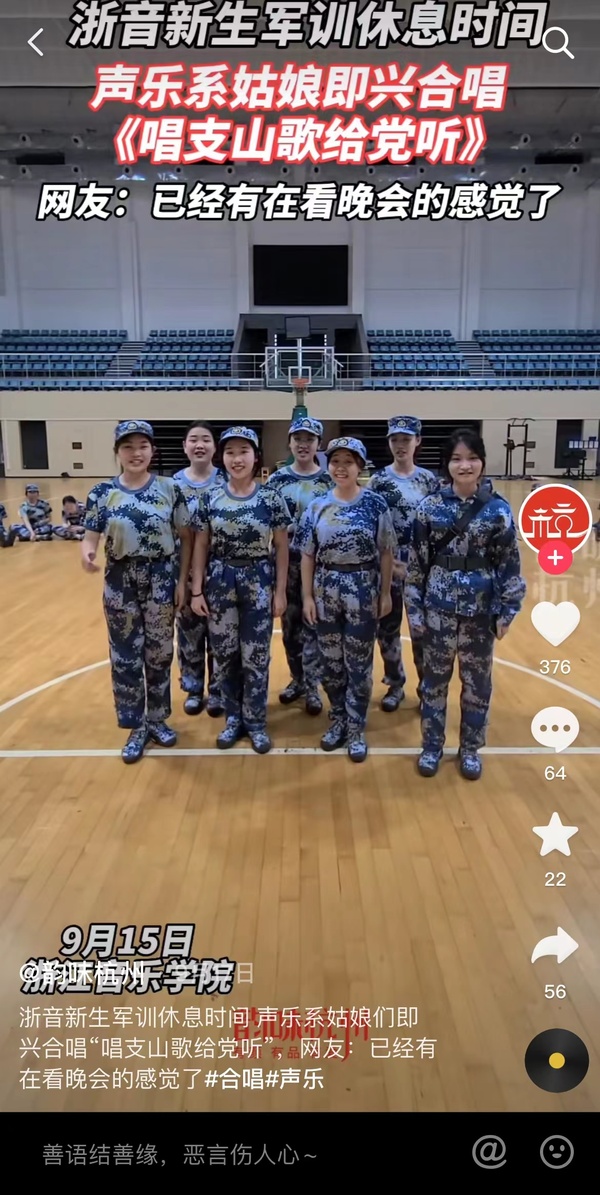Favorite this video with the star
Viewport: 600px width, 1195px height.
555,835
